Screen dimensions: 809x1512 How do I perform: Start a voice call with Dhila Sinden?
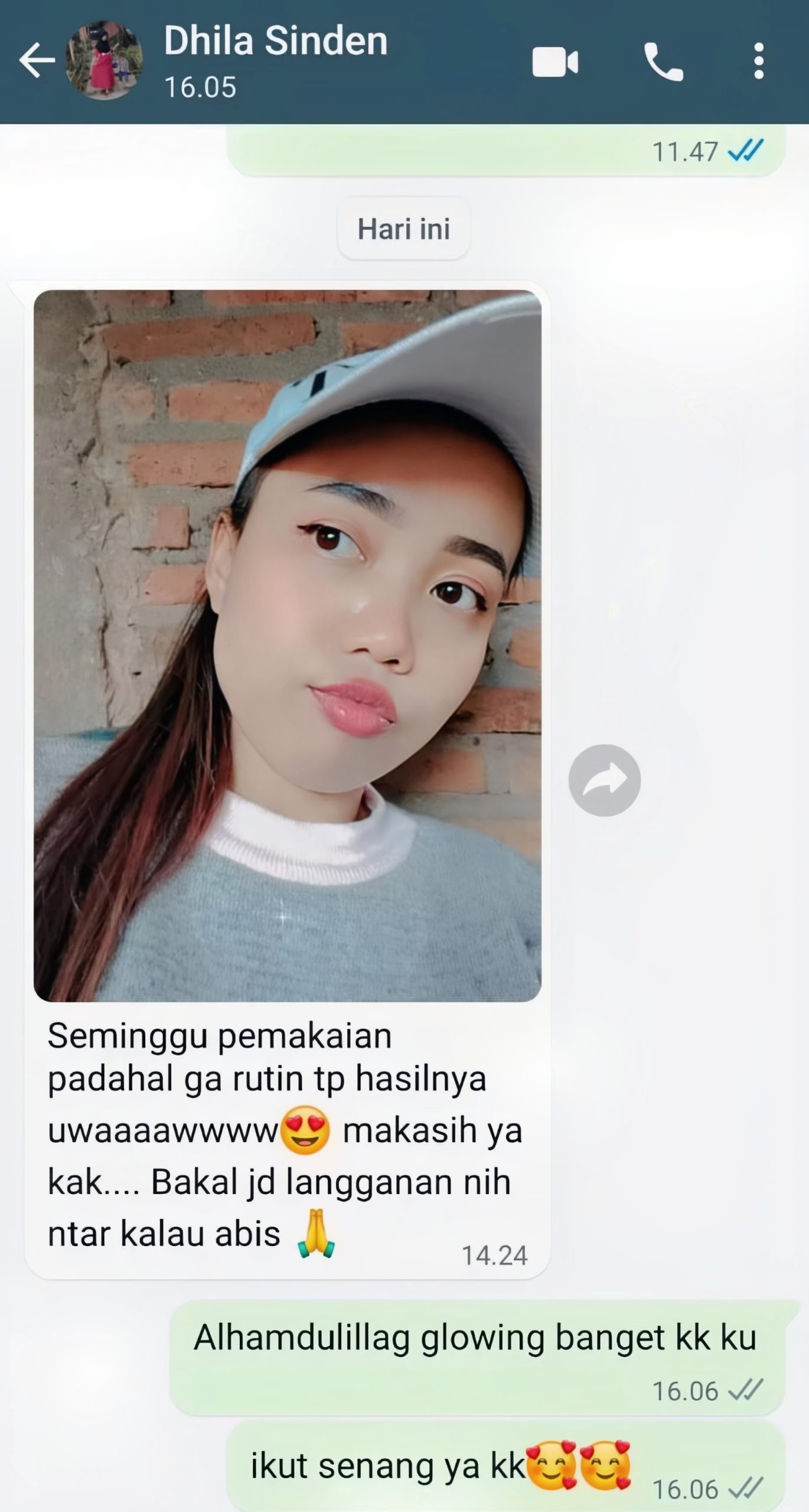[663, 61]
